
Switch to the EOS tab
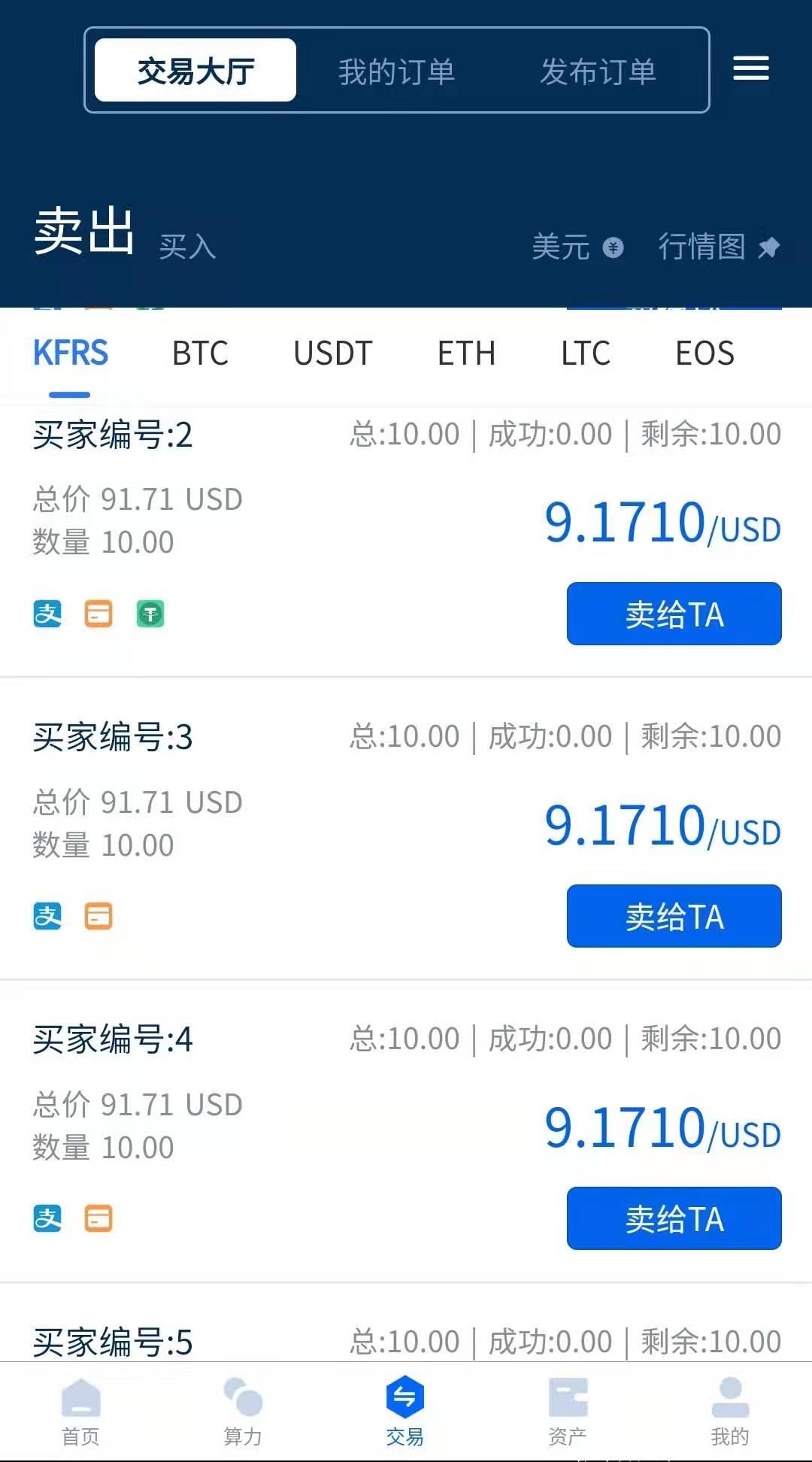pyautogui.click(x=704, y=353)
